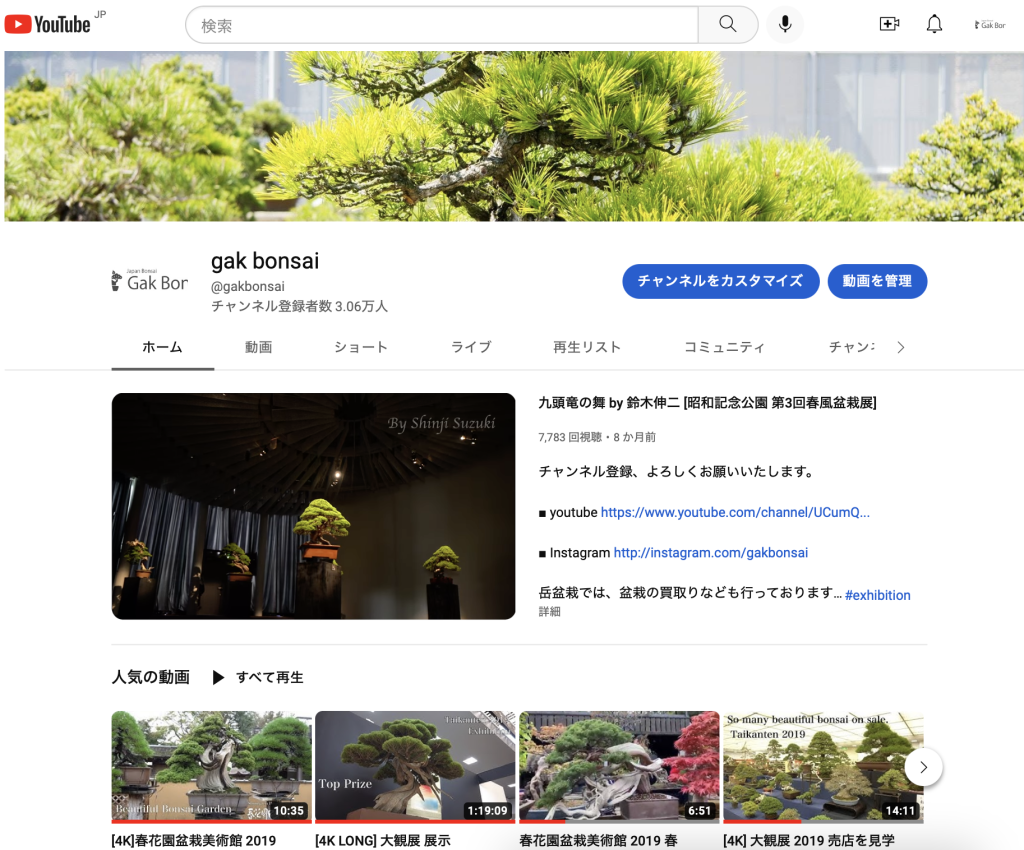Screen dimensions: 1024x850
Task: Start voice search with the microphone
Action: [785, 25]
